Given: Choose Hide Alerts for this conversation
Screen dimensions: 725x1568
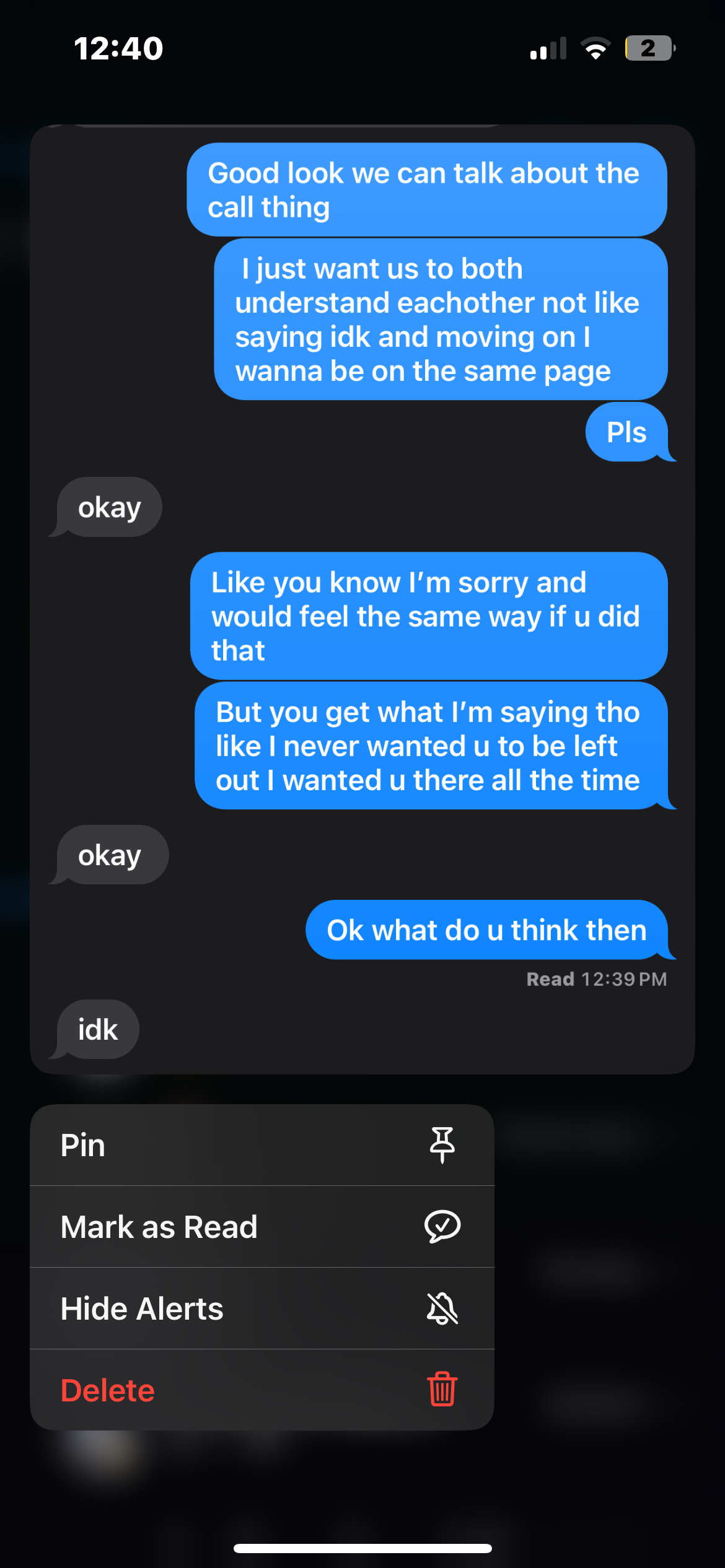Looking at the screenshot, I should pos(261,1309).
